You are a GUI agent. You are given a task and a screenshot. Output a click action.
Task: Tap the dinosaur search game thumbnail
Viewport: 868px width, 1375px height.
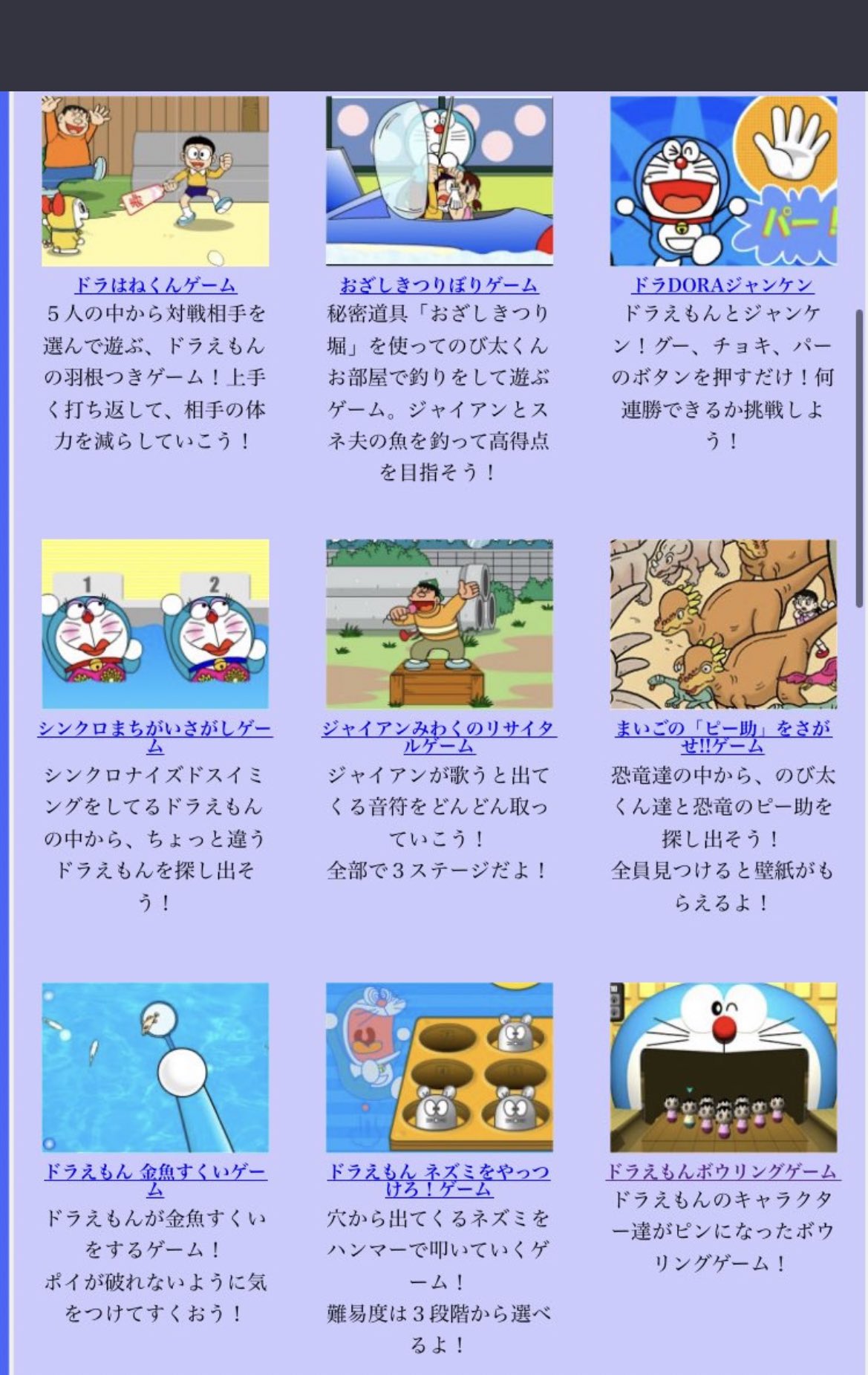coord(722,624)
